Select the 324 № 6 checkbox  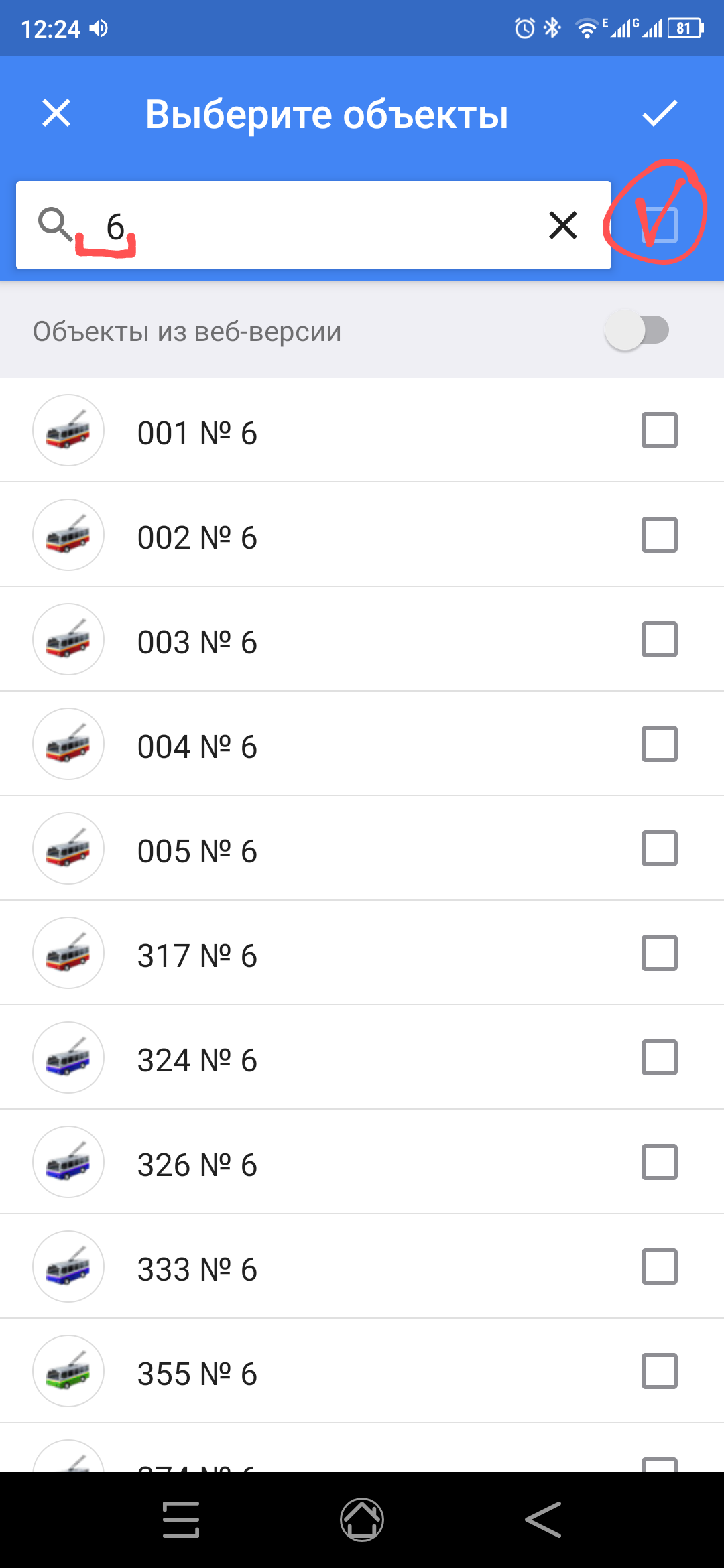660,1057
